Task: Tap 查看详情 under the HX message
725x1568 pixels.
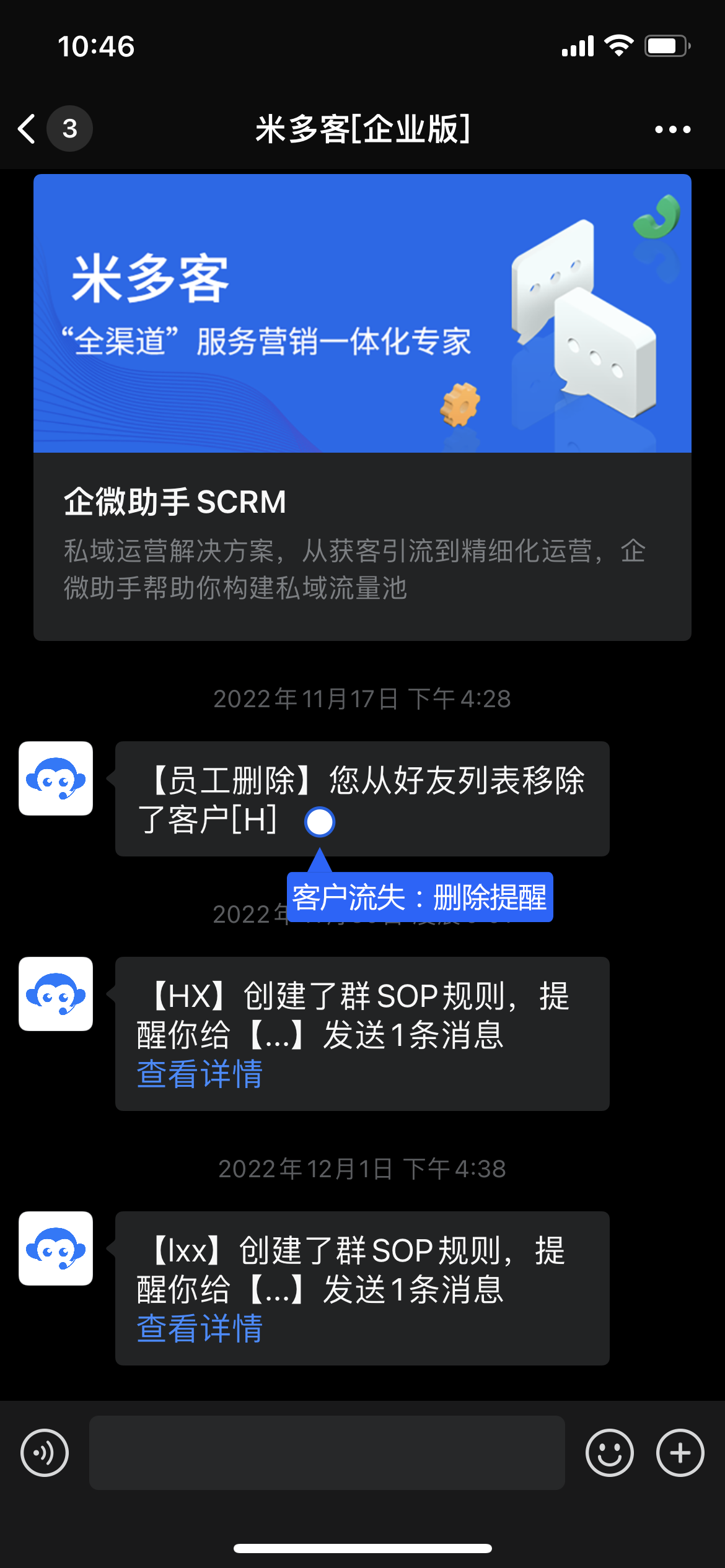Action: point(200,1074)
